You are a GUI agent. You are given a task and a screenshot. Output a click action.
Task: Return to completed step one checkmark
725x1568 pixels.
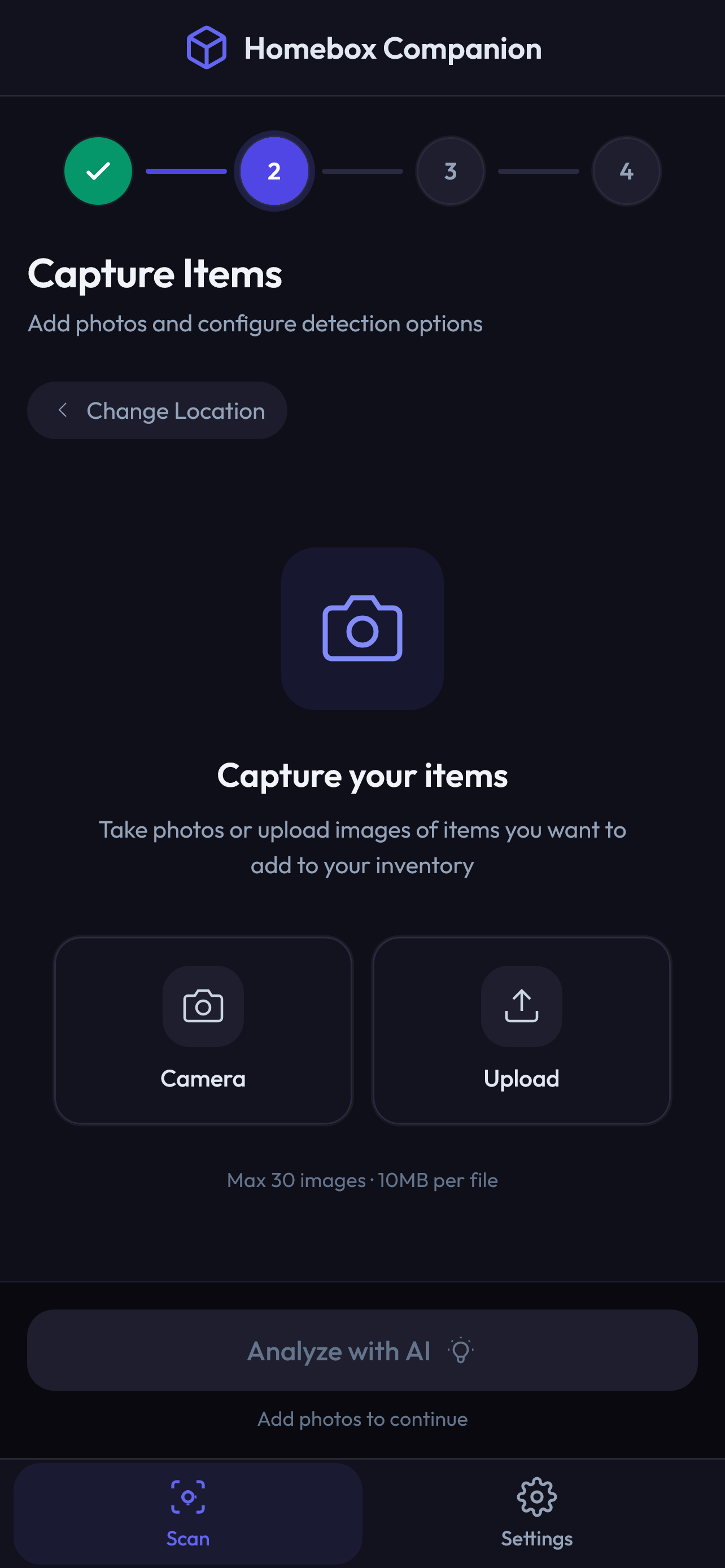coord(98,171)
